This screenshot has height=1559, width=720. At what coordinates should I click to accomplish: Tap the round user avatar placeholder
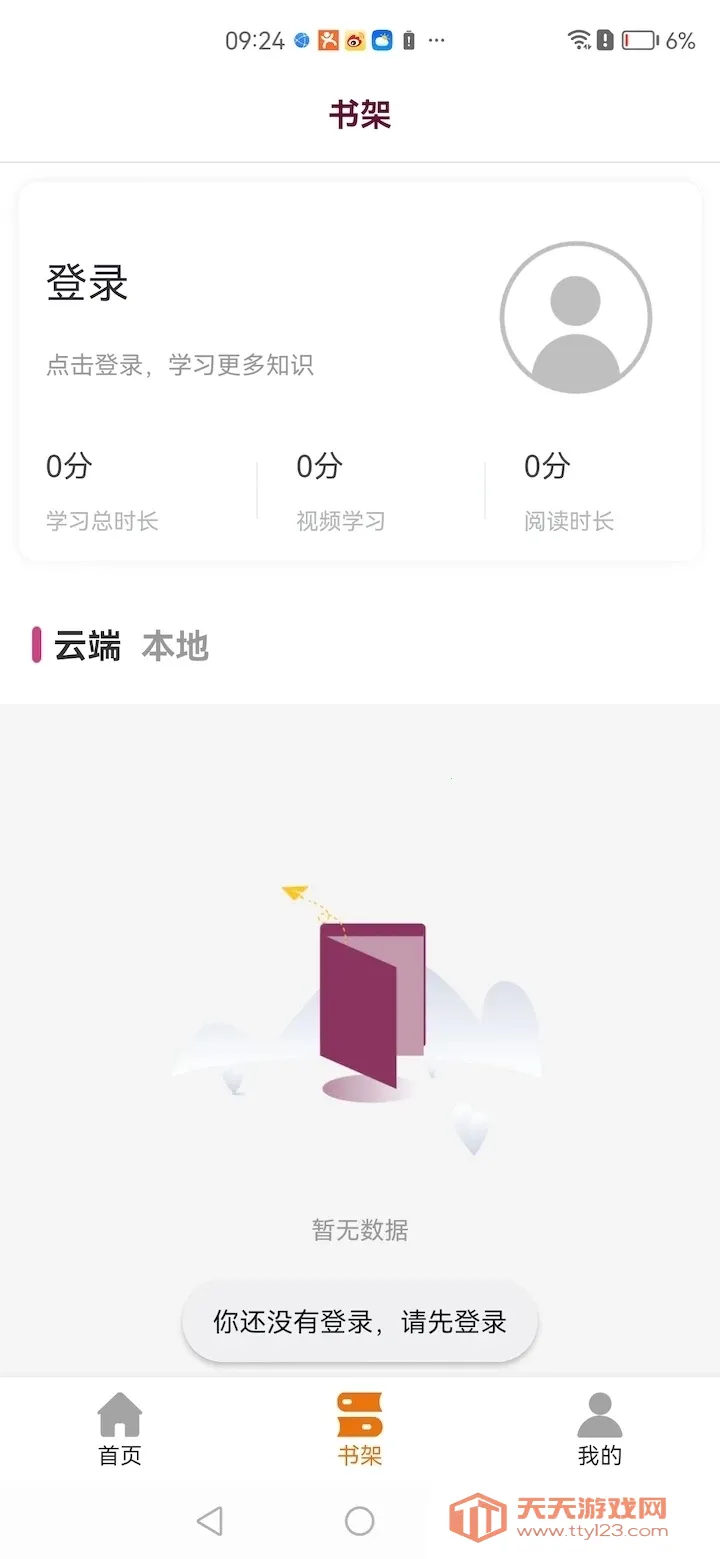pyautogui.click(x=577, y=316)
